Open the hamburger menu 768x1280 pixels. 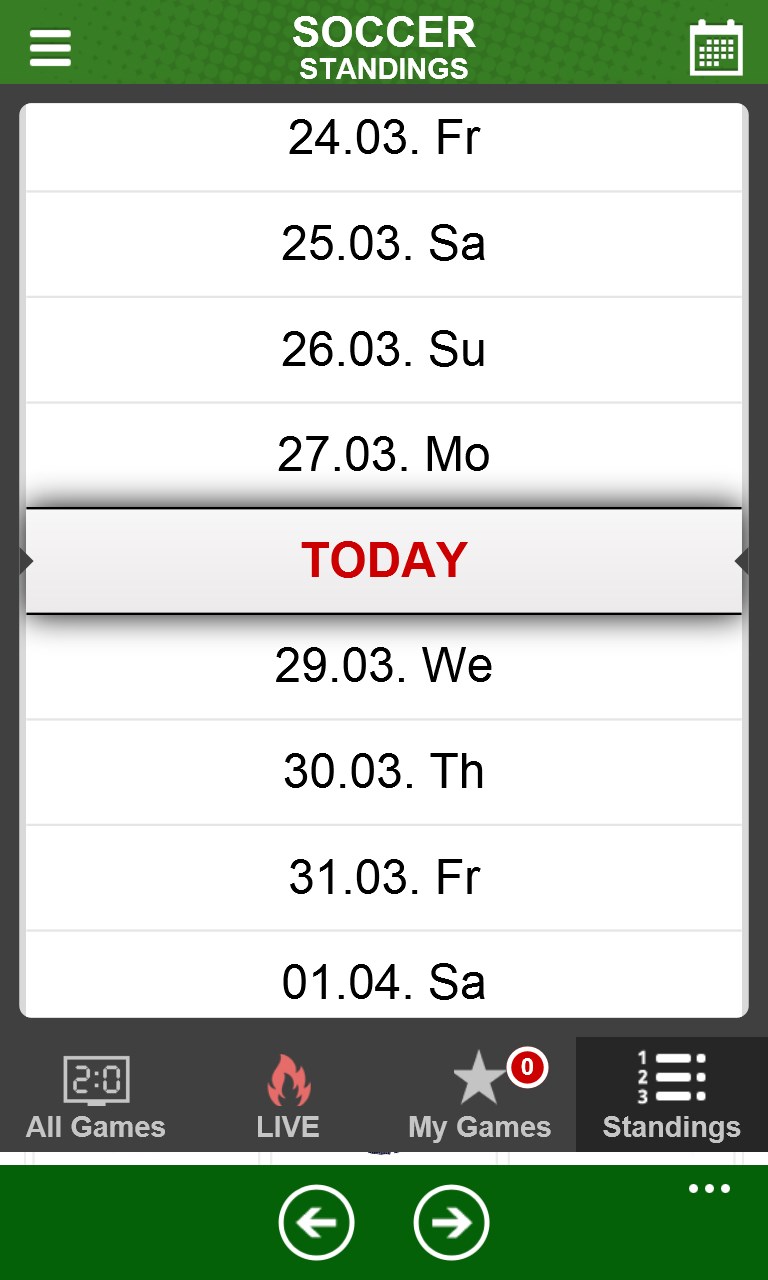(50, 47)
